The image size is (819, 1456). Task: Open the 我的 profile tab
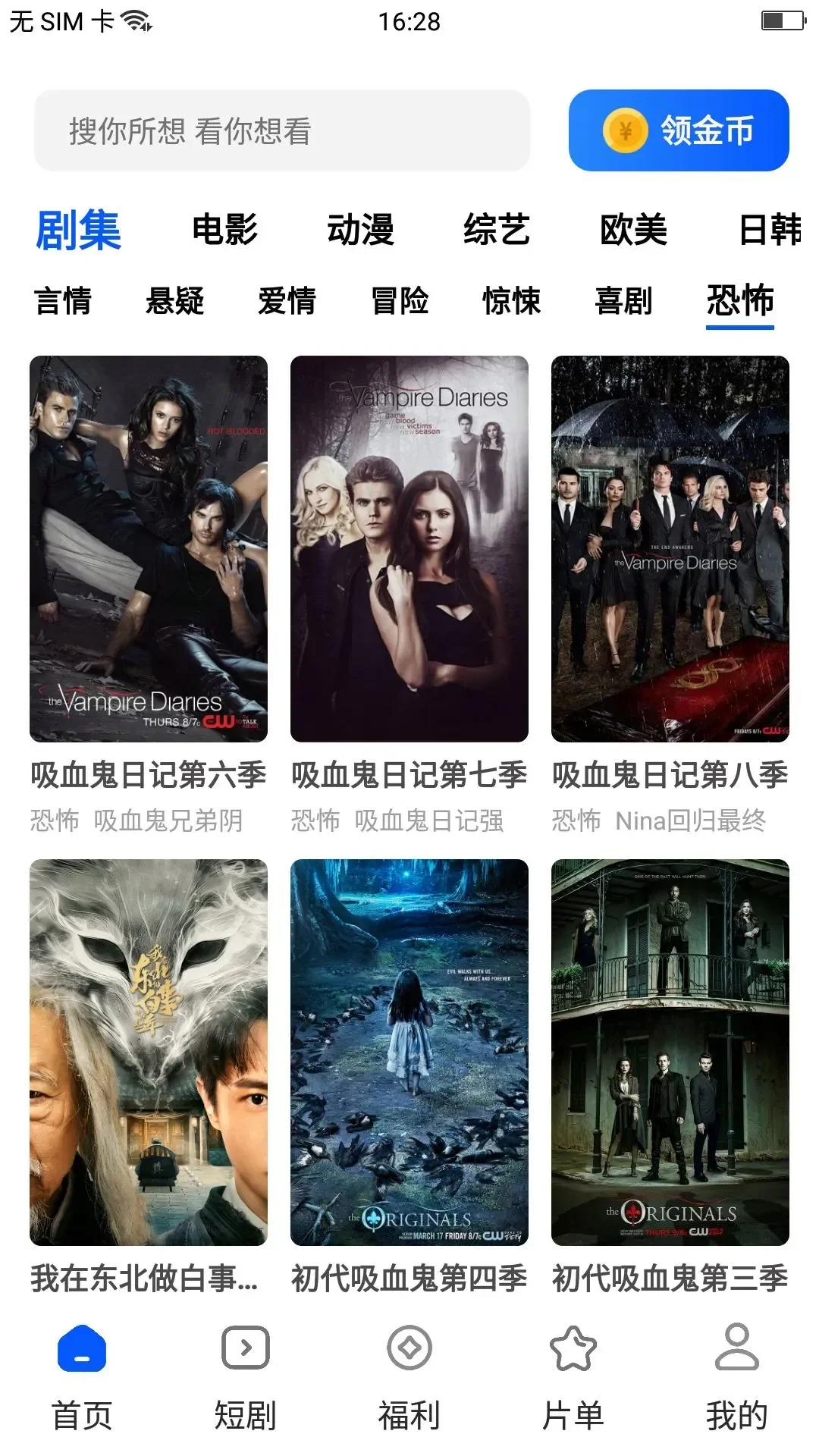(x=737, y=1375)
